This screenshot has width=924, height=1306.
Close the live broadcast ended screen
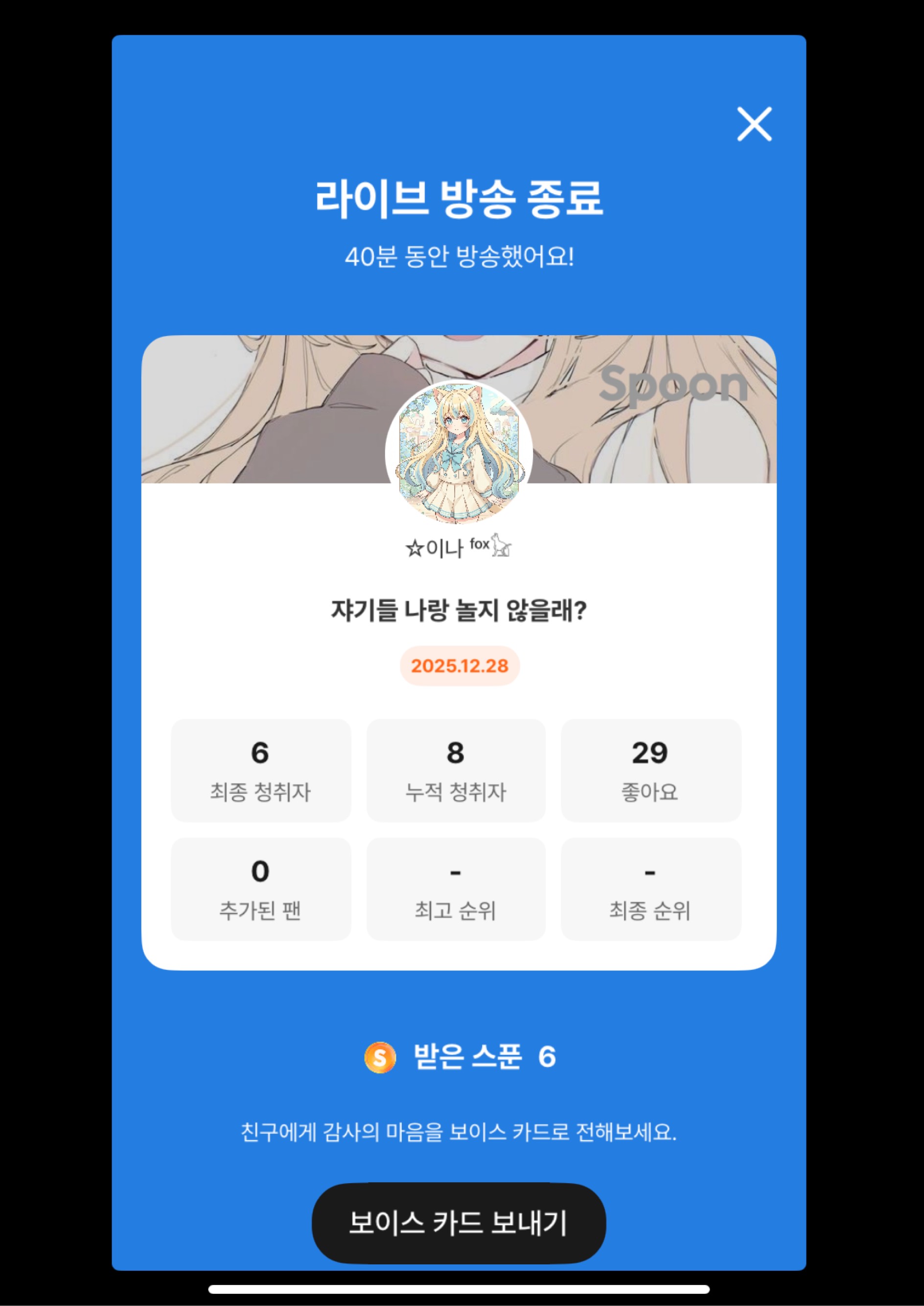coord(754,124)
